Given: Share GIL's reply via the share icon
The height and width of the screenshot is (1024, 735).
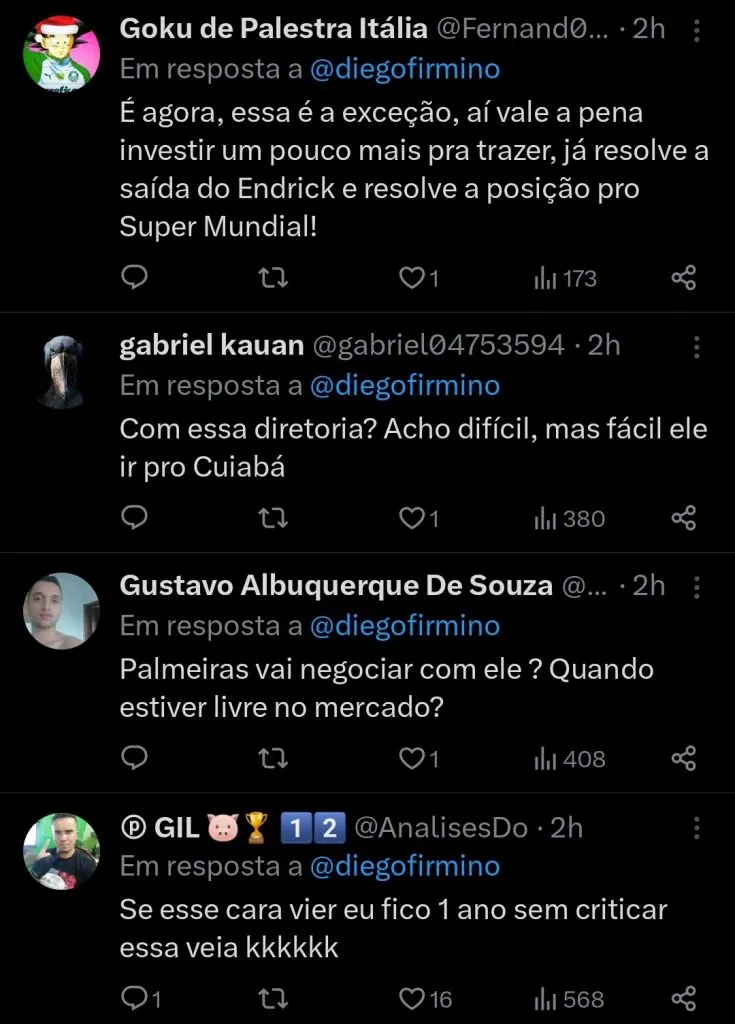Looking at the screenshot, I should (684, 998).
